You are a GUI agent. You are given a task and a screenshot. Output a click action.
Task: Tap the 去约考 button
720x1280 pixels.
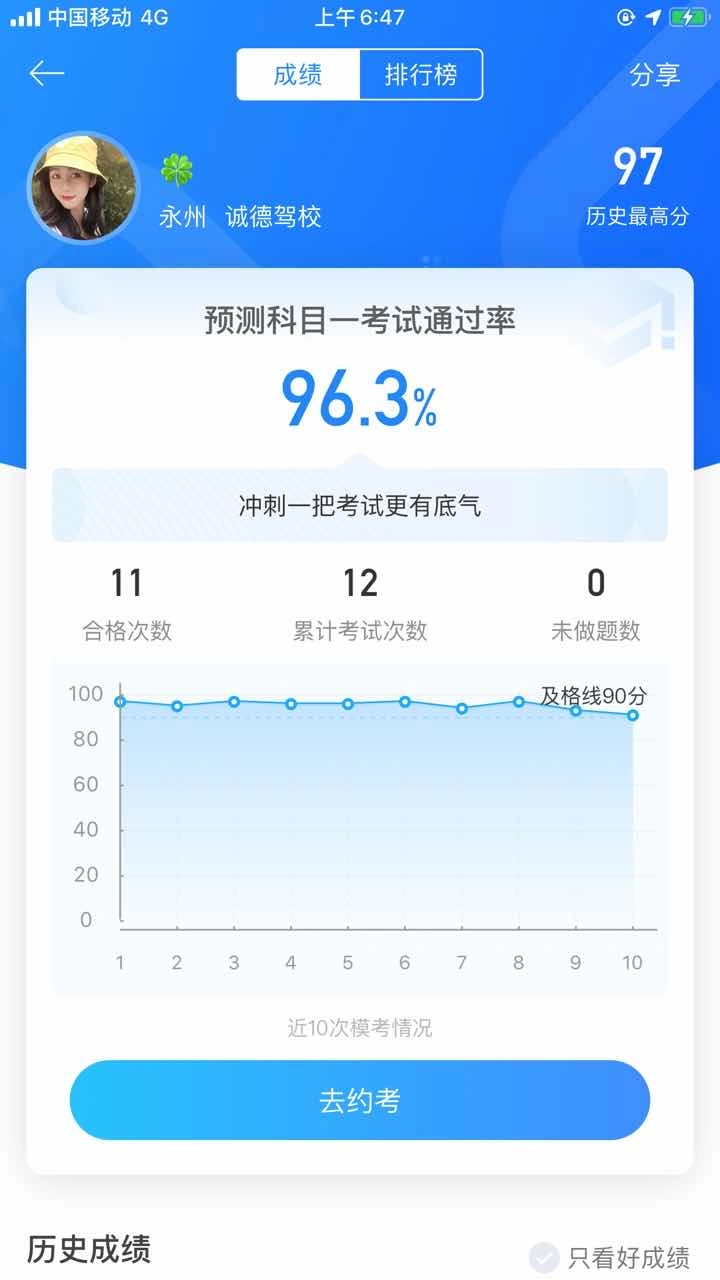pos(360,1101)
